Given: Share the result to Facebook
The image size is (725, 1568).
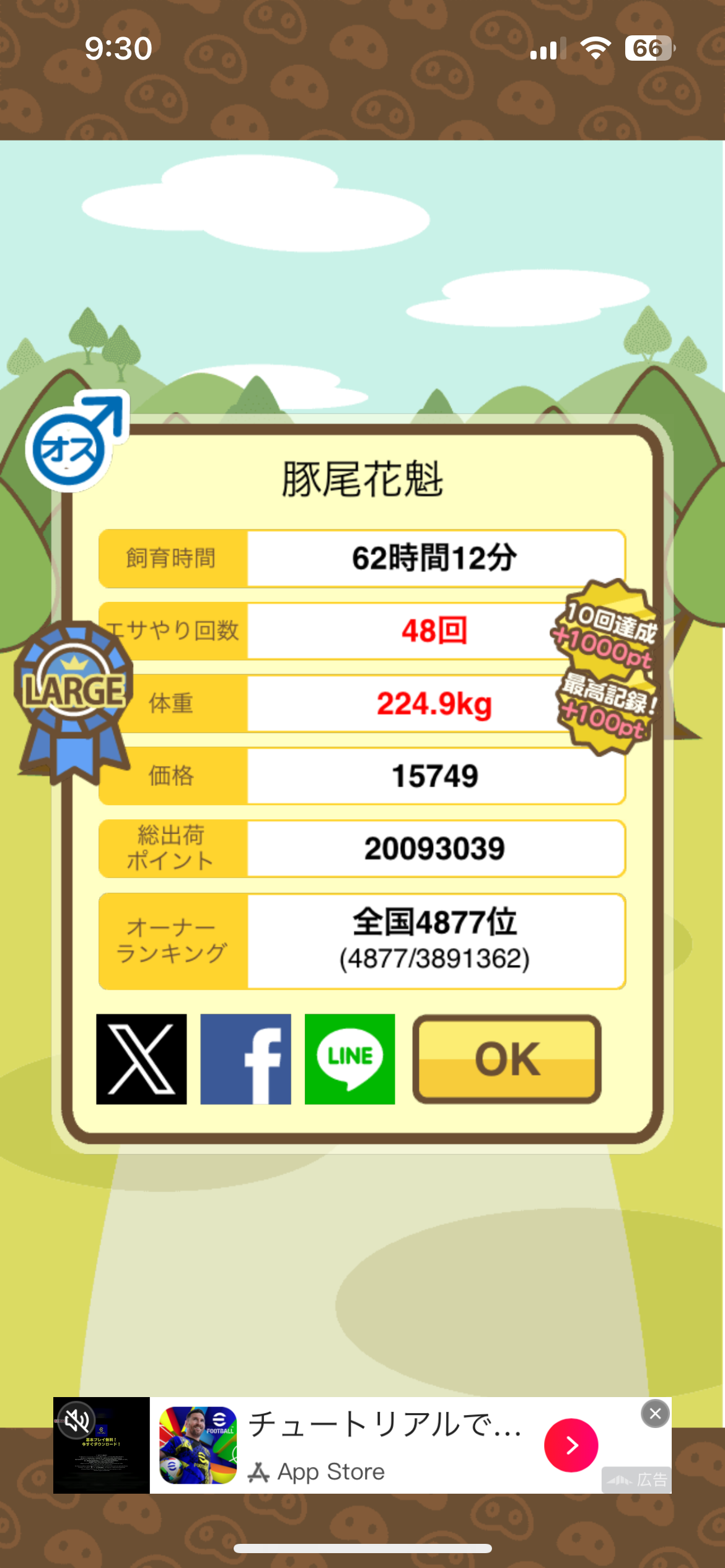Looking at the screenshot, I should [245, 1059].
